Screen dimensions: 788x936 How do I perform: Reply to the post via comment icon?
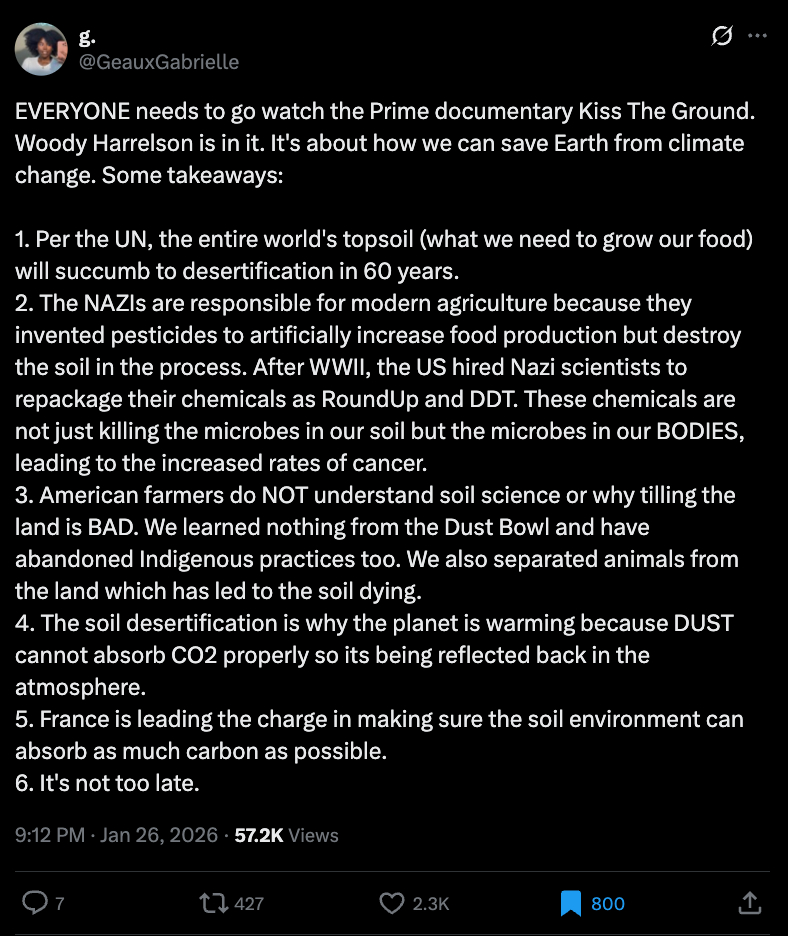pos(35,903)
